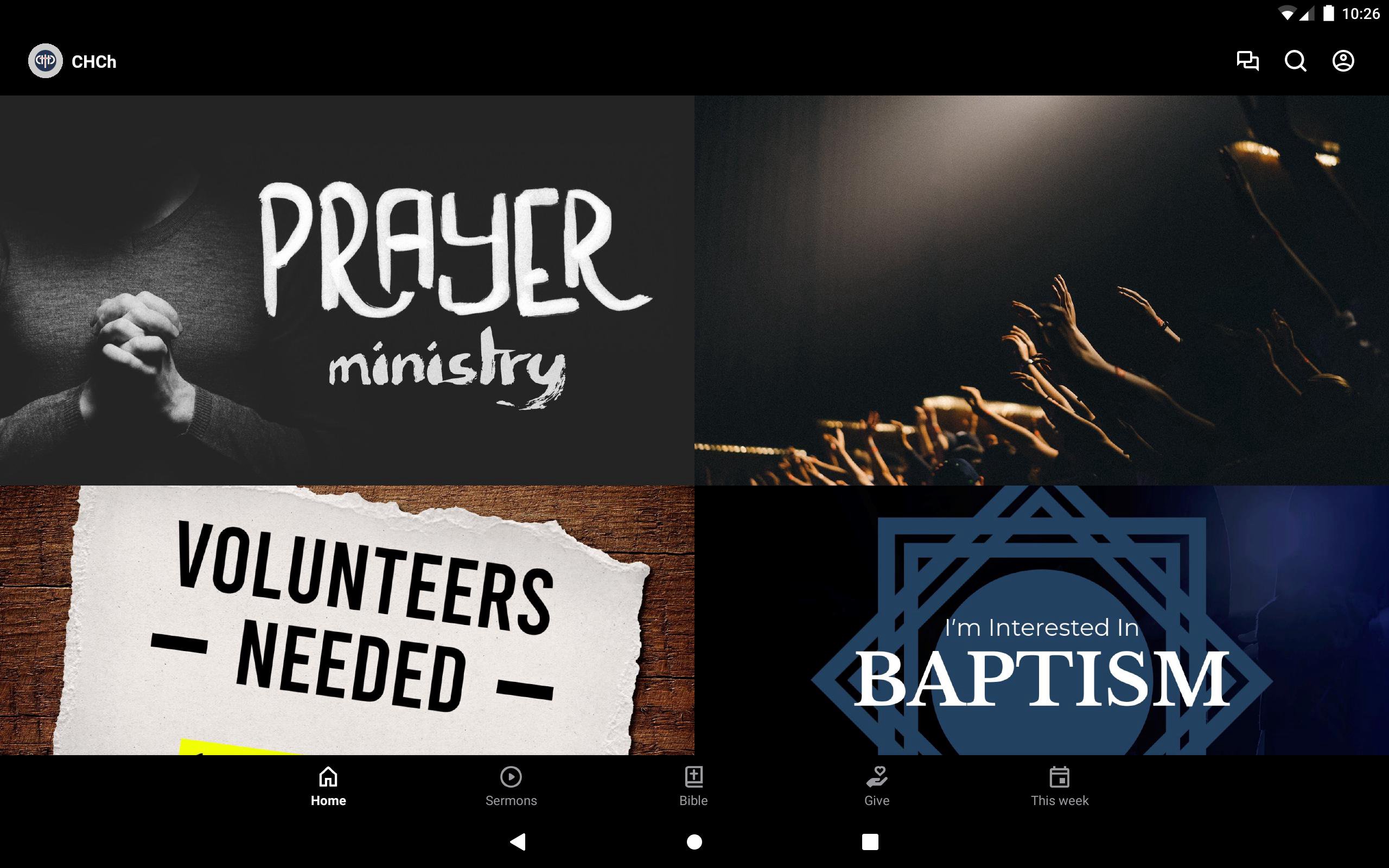This screenshot has height=868, width=1389.
Task: Switch to the Sermons tab
Action: click(511, 787)
